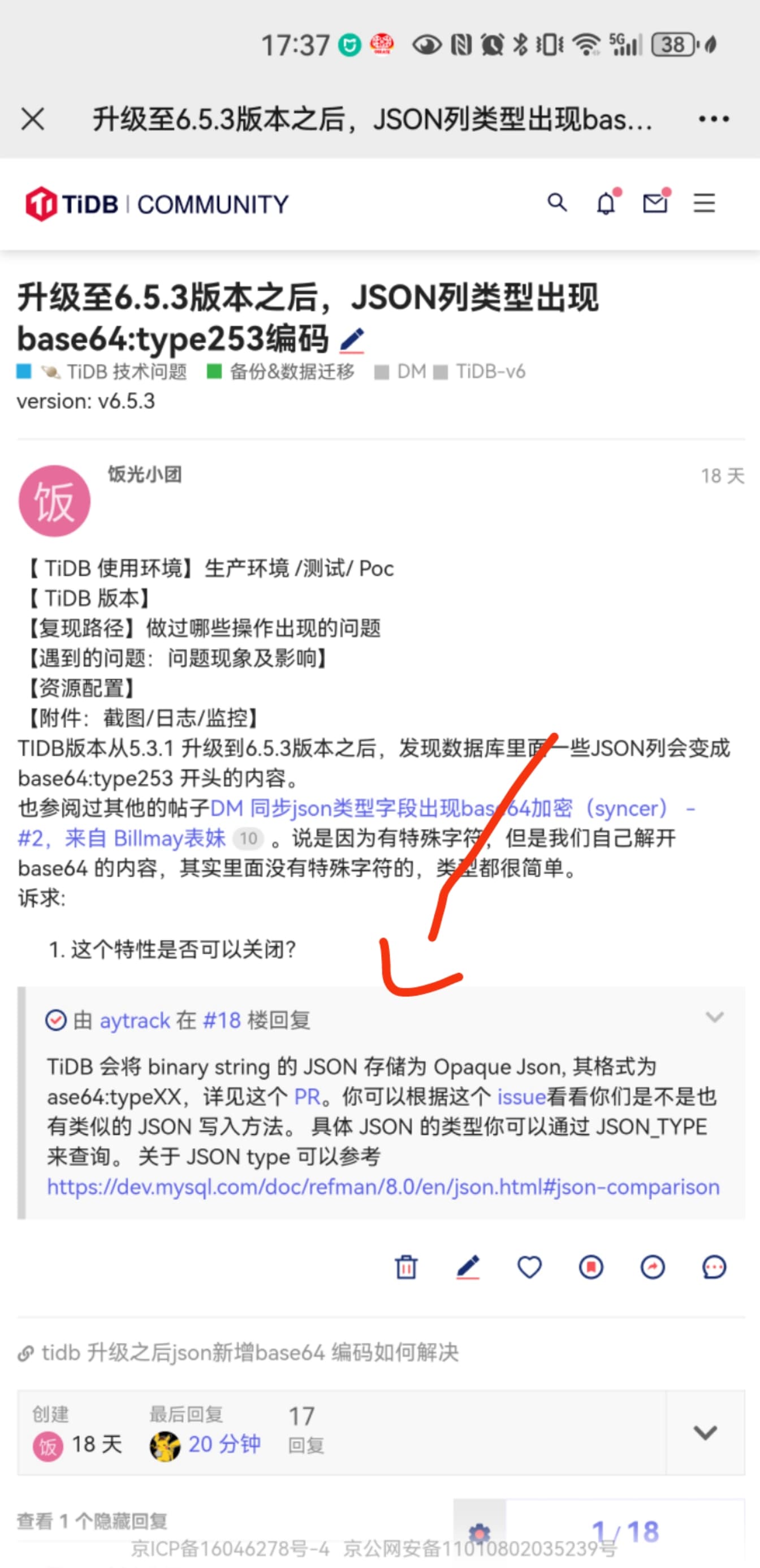Edit the topic title with the pencil icon
The image size is (760, 1568).
[x=352, y=341]
